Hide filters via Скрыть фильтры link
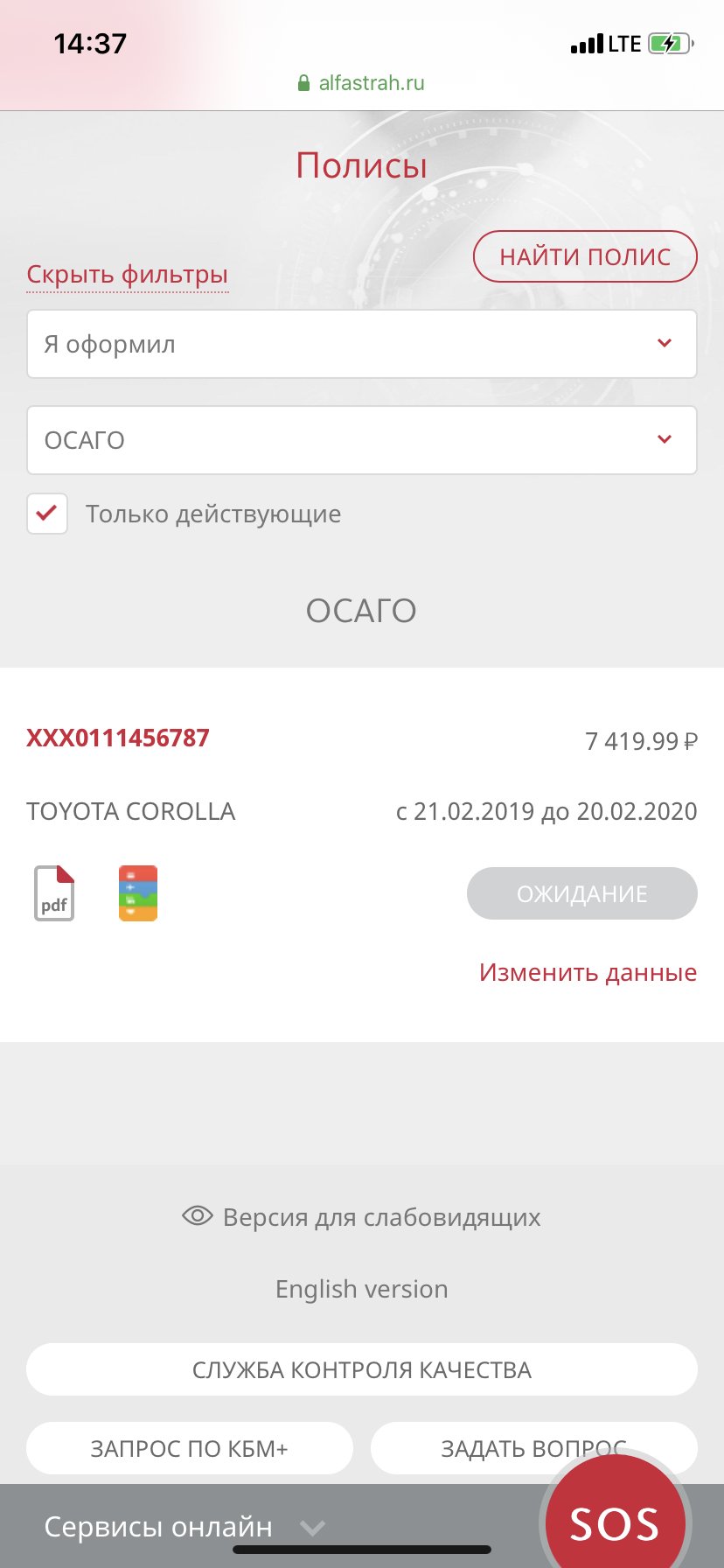Screen dimensions: 724x1568 (x=128, y=274)
